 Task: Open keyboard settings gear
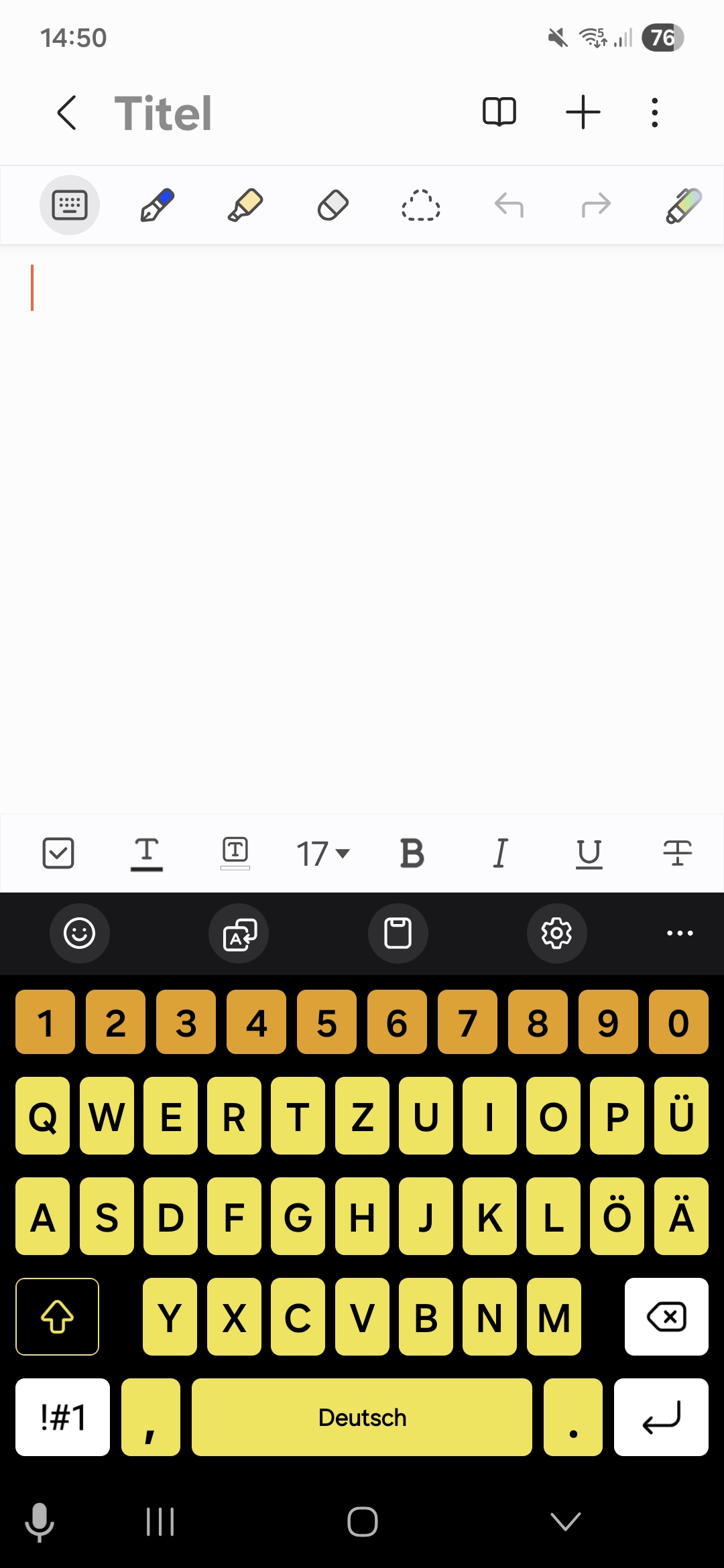pos(556,933)
